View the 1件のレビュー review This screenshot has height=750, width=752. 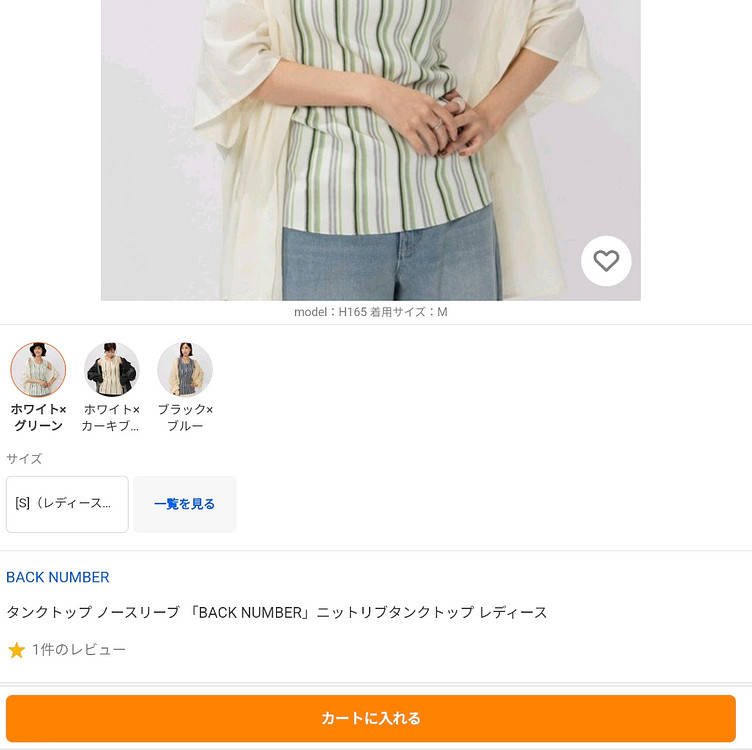(78, 650)
